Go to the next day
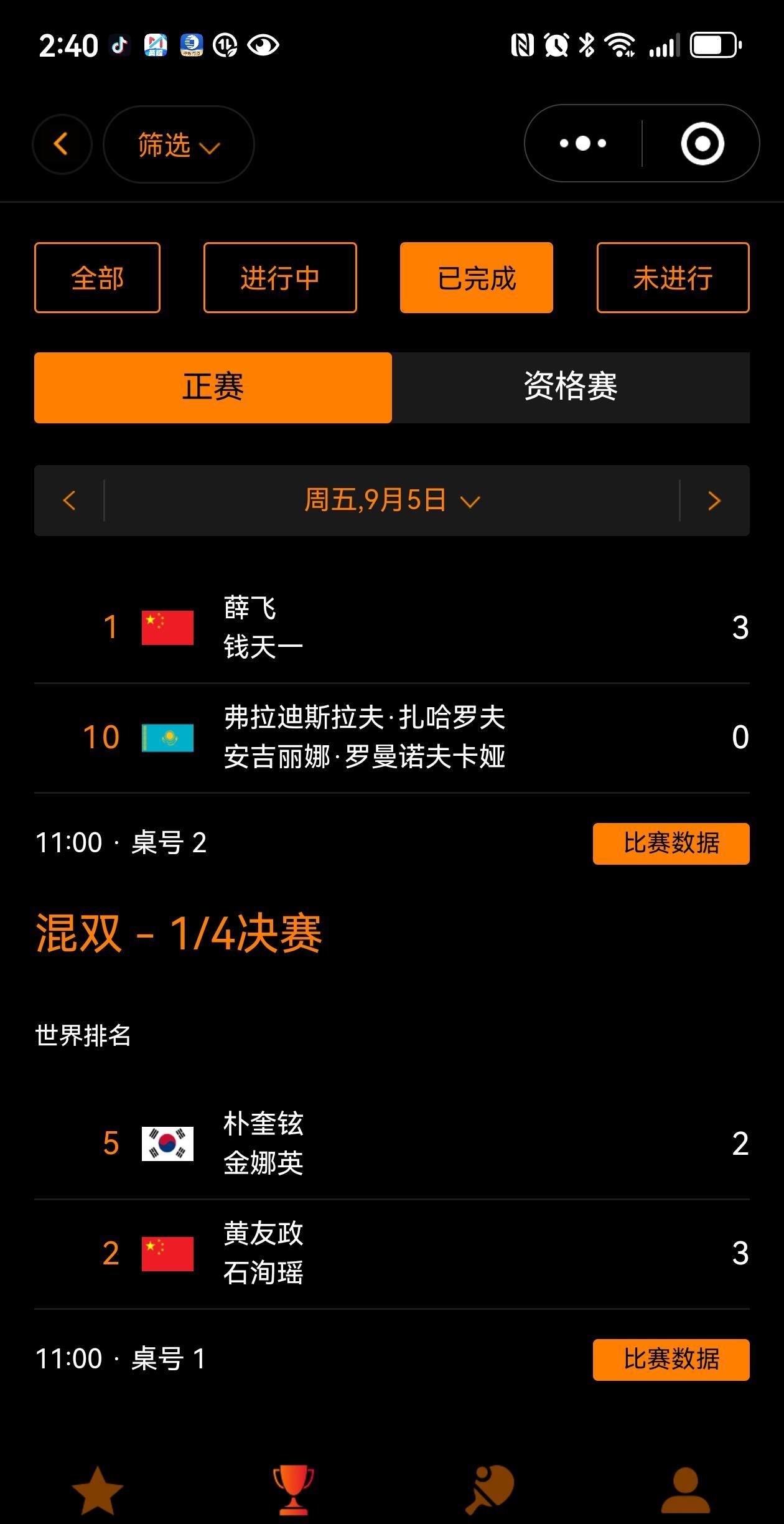This screenshot has width=784, height=1524. click(714, 501)
